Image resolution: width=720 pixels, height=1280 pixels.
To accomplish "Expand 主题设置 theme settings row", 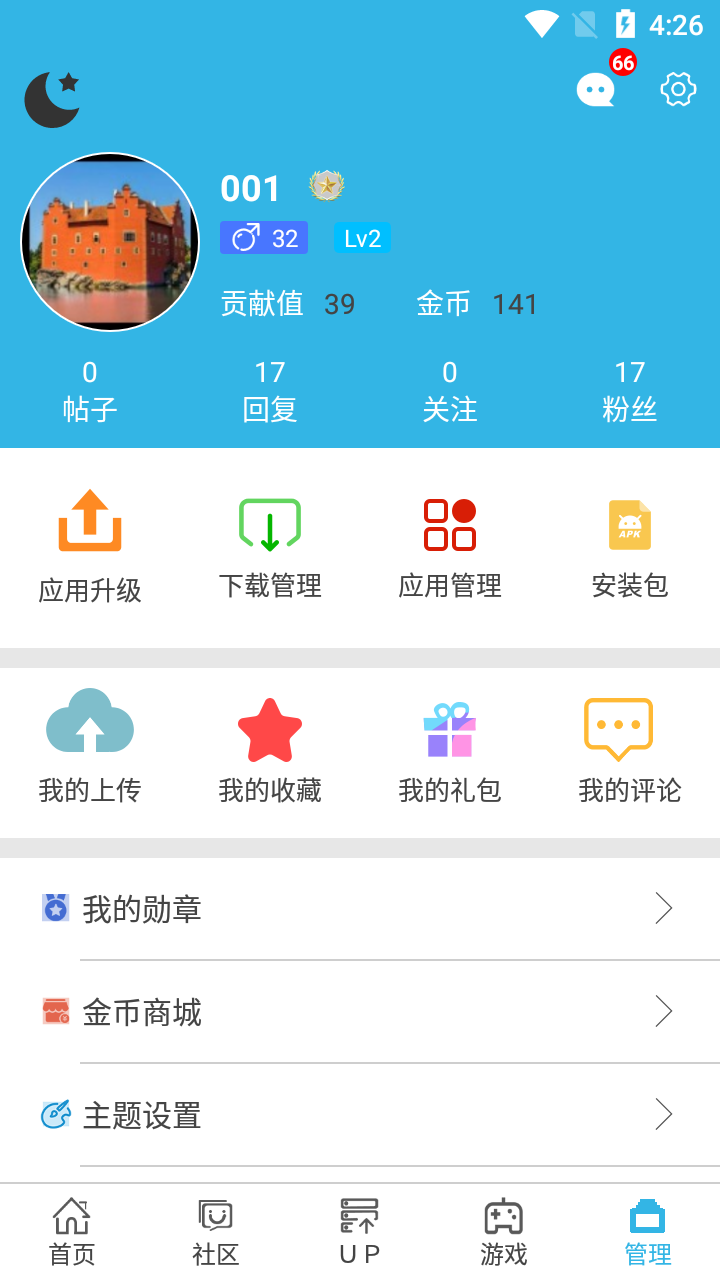I will (360, 1116).
